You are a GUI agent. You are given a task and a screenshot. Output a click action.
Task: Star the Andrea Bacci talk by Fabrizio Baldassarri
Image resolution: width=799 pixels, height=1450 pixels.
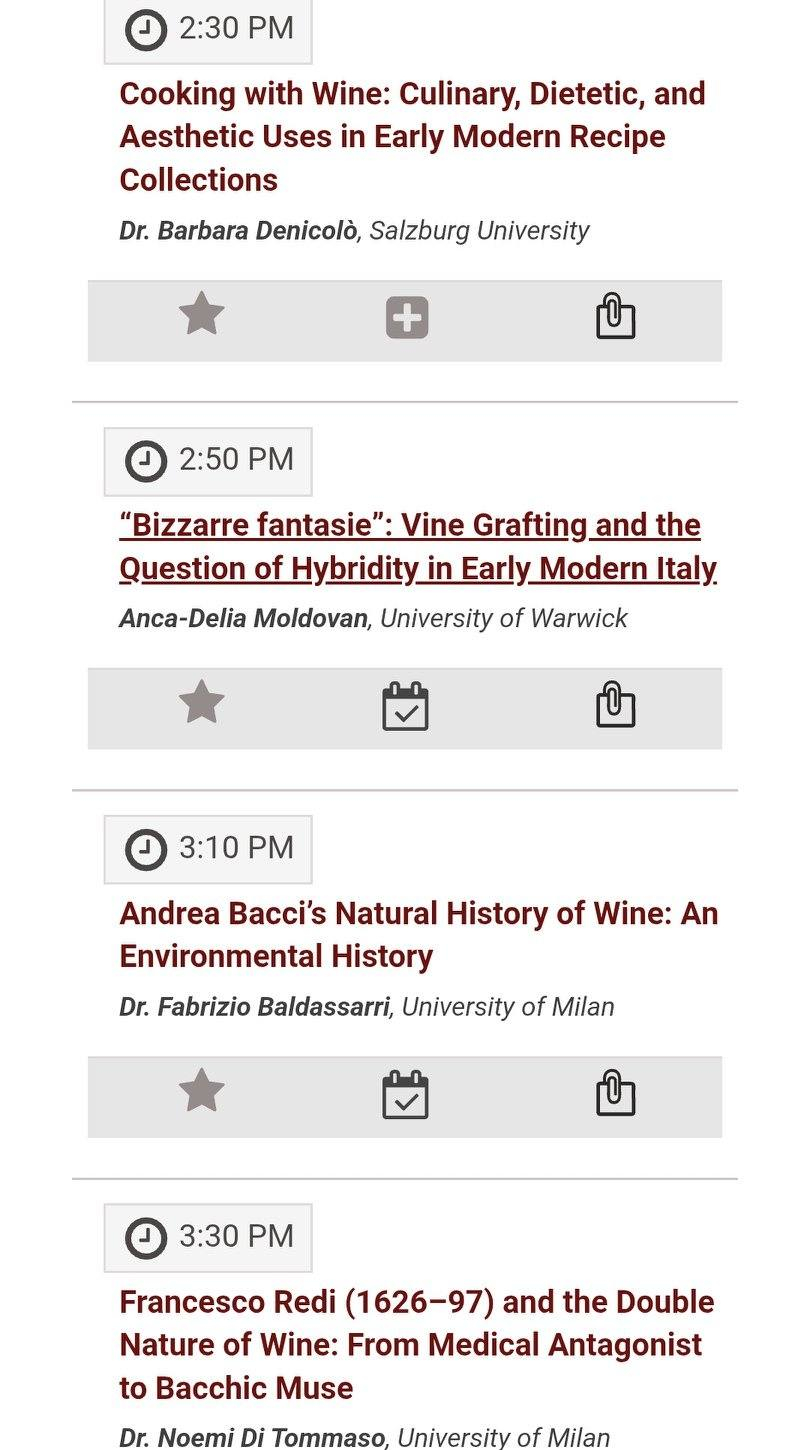tap(201, 1091)
